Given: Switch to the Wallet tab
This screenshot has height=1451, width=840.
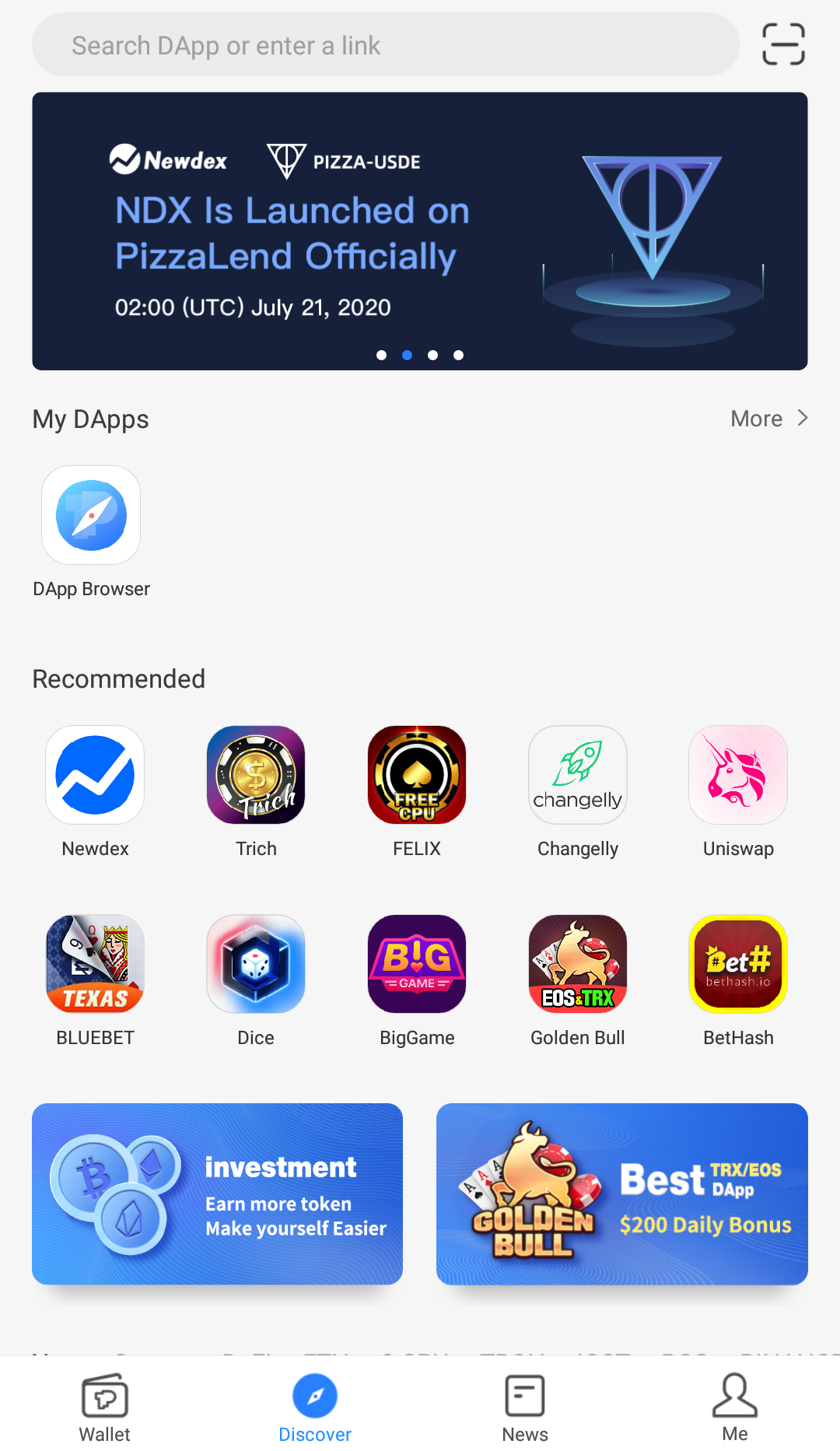Looking at the screenshot, I should (105, 1407).
